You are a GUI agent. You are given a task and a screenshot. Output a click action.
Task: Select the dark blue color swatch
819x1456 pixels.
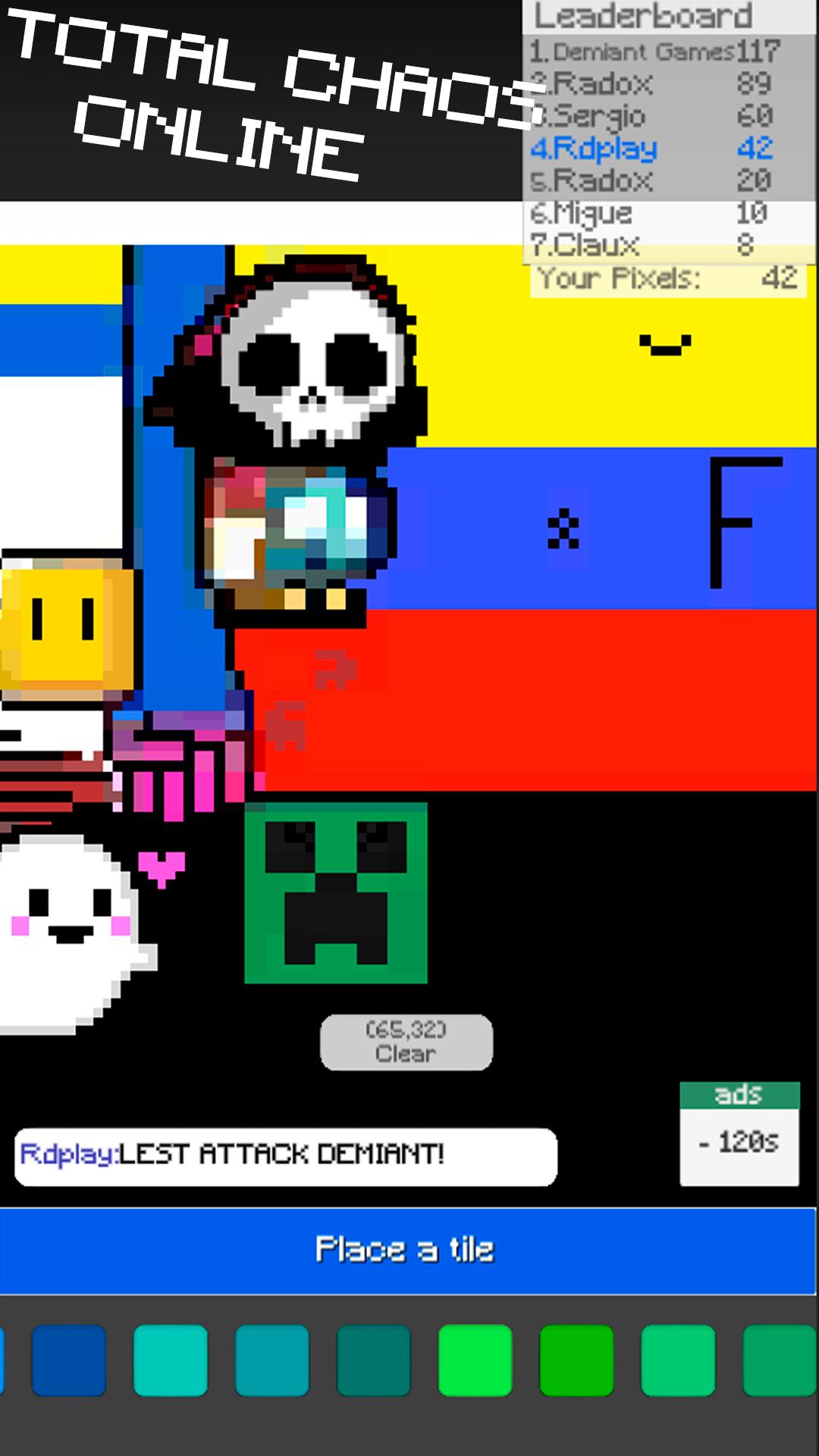pos(68,1360)
